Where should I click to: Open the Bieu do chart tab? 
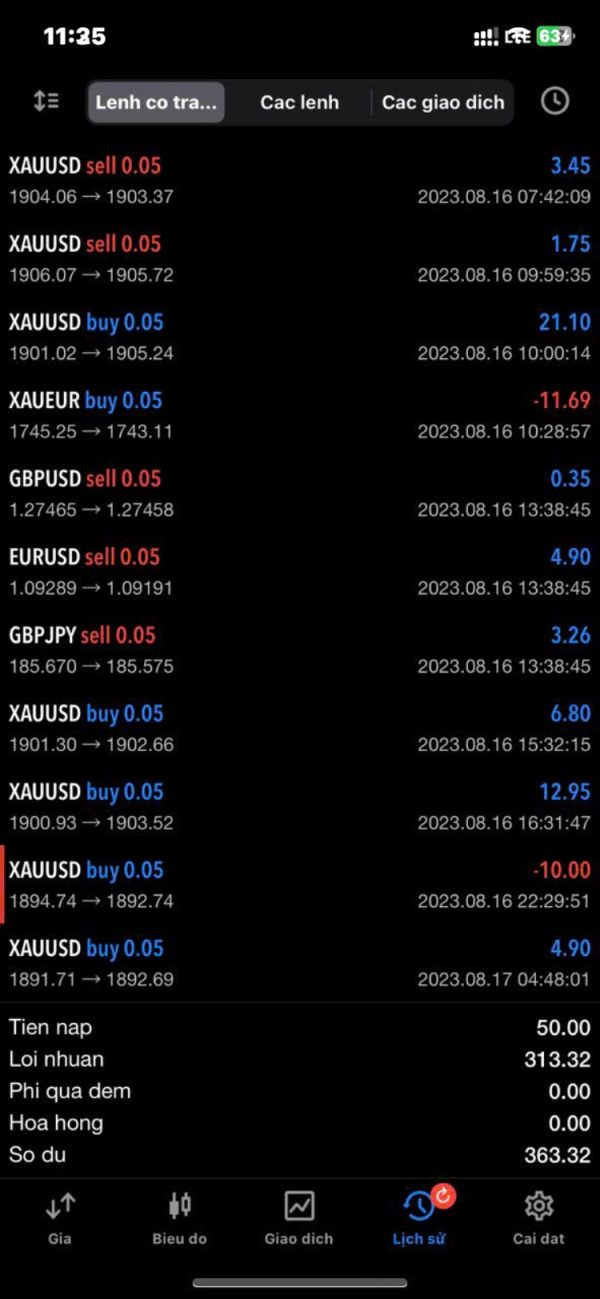tap(180, 1217)
